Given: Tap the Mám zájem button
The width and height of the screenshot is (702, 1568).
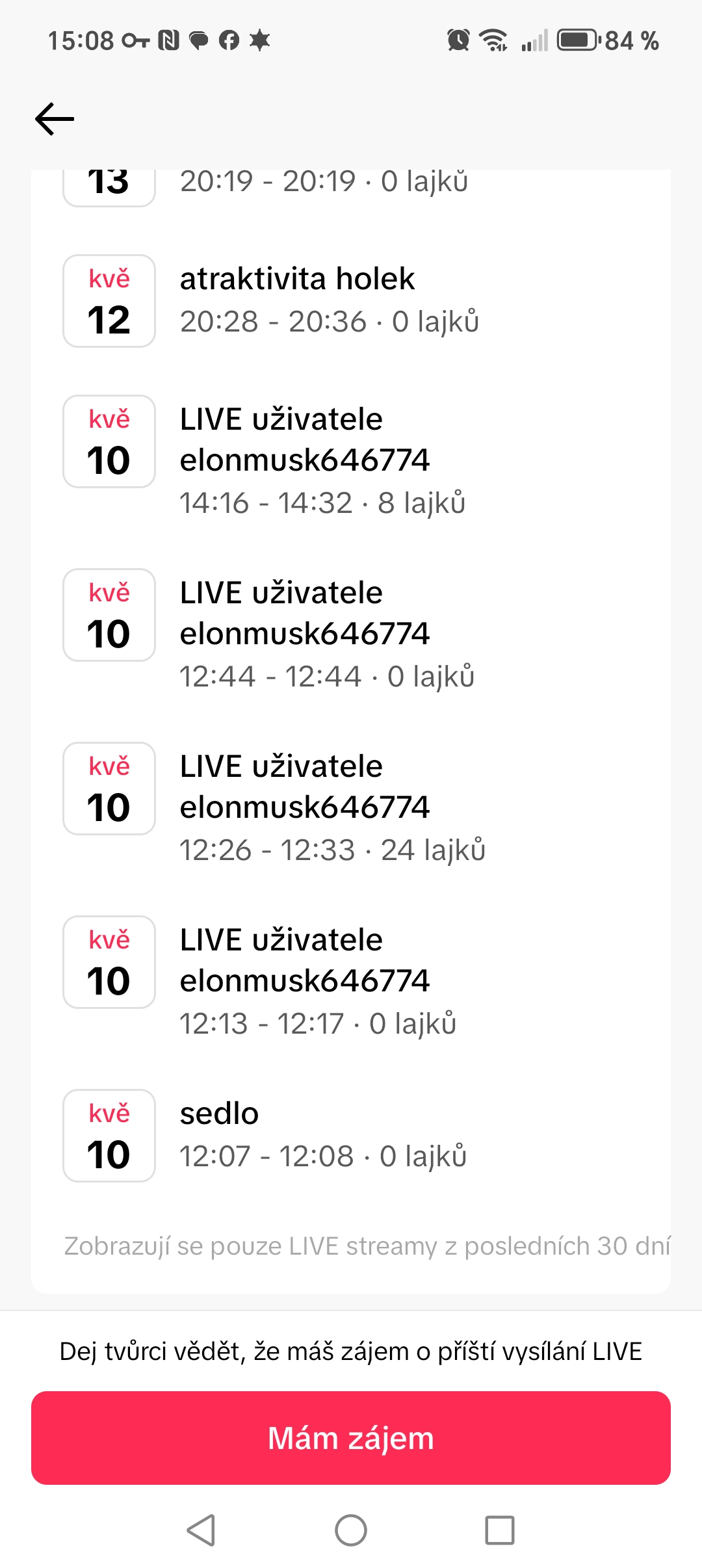Looking at the screenshot, I should click(x=351, y=1437).
